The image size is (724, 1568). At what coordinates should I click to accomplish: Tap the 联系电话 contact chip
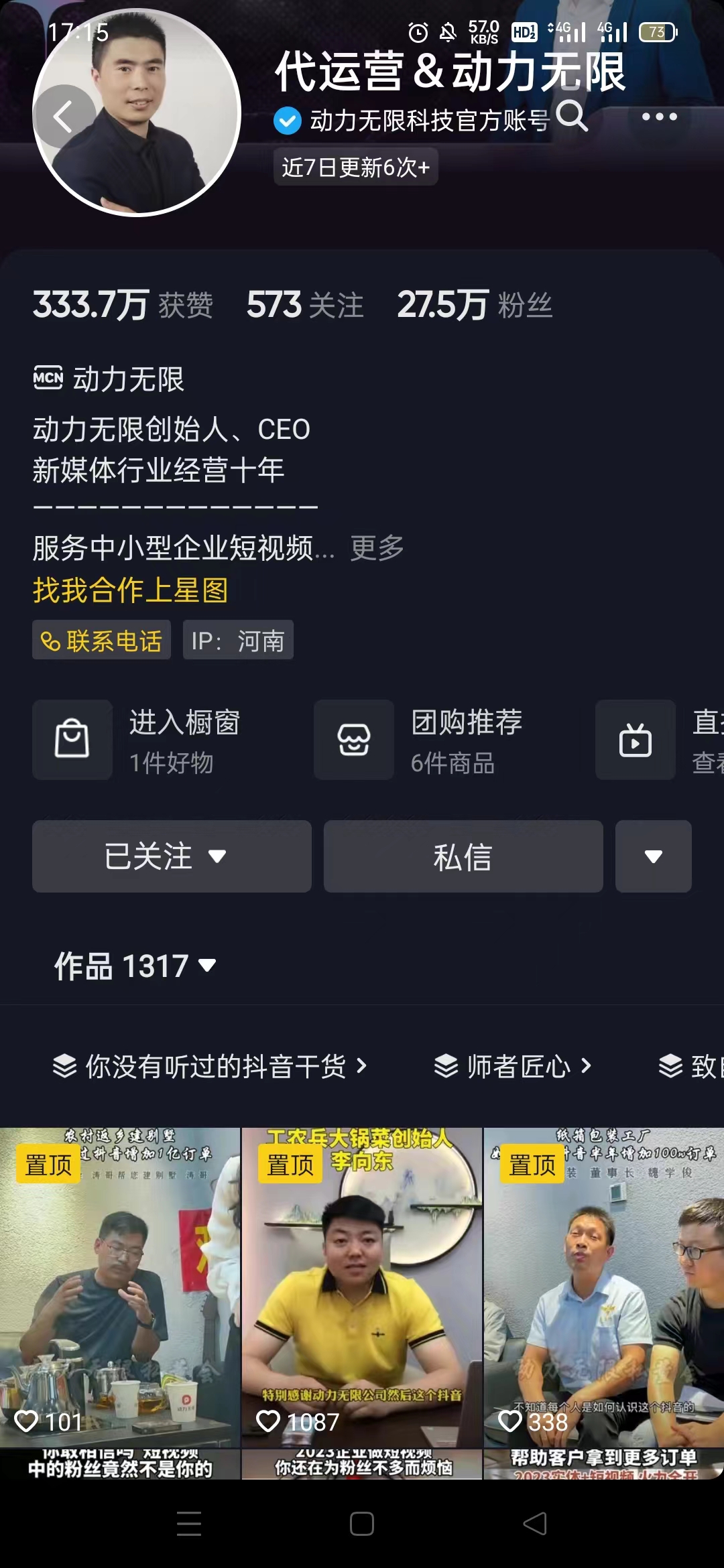(102, 641)
